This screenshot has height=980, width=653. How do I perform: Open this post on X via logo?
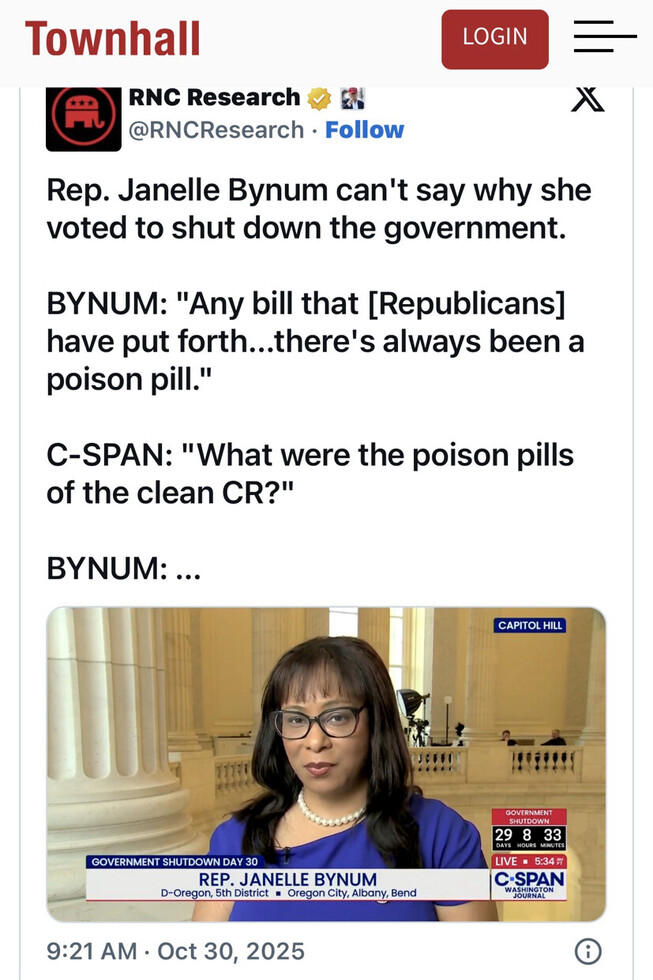pos(587,100)
